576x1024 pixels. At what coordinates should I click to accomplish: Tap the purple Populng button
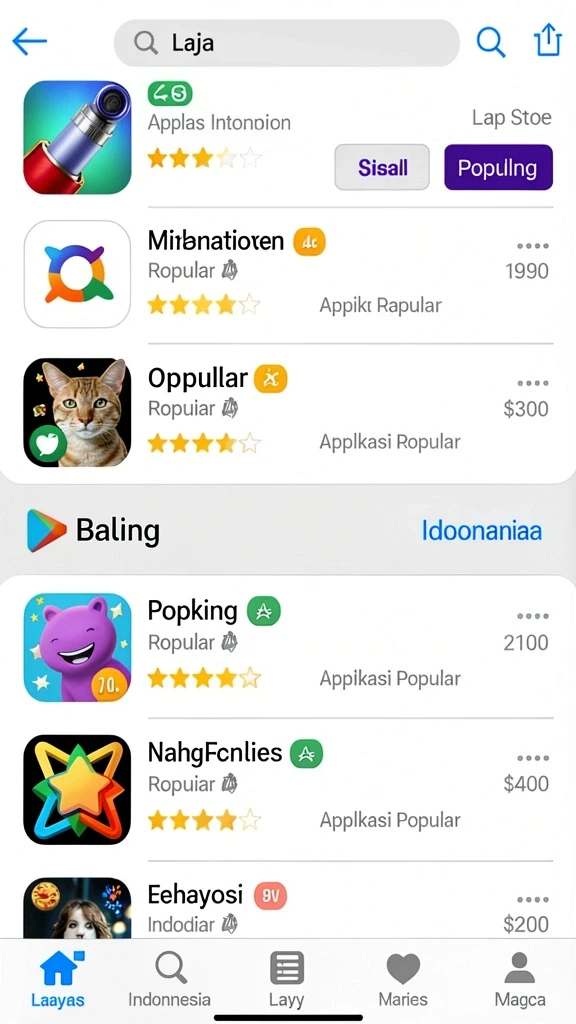[498, 167]
